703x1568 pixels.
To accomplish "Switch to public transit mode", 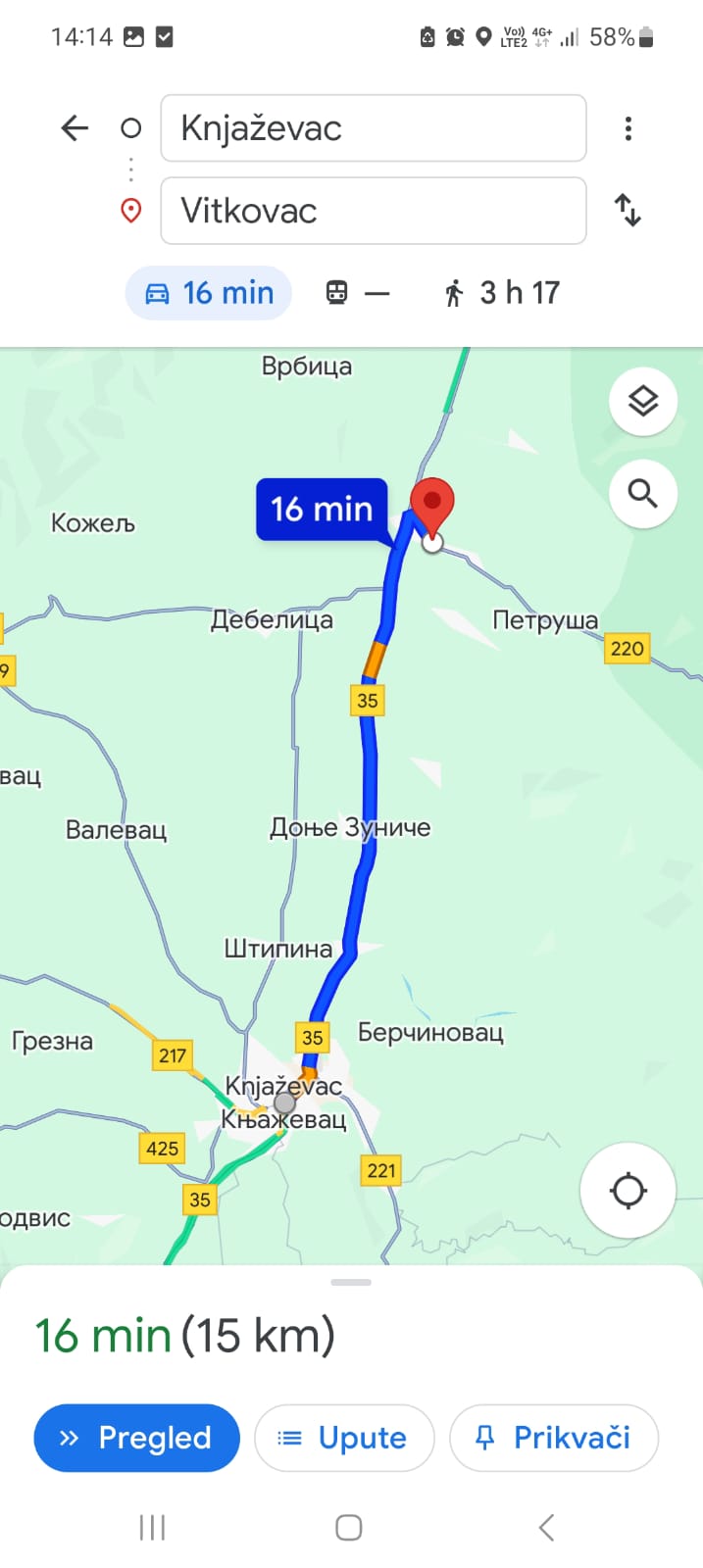I will point(357,293).
